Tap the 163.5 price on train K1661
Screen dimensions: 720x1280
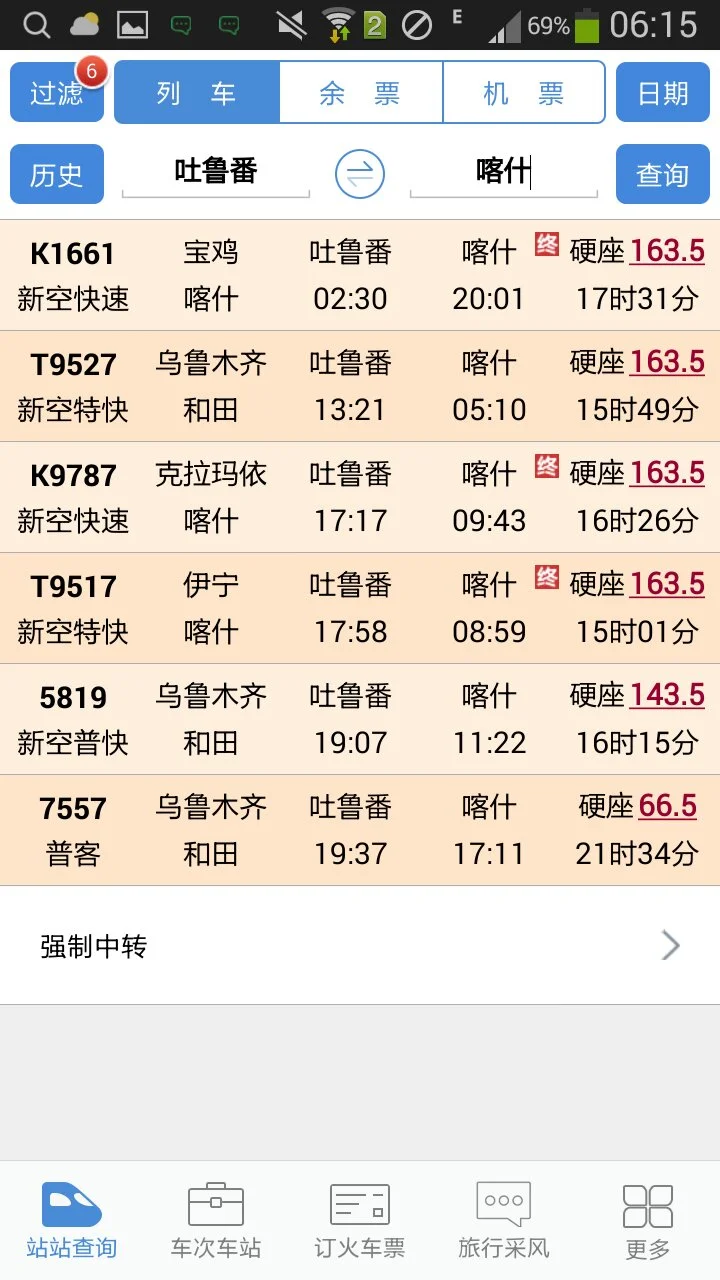[x=667, y=249]
